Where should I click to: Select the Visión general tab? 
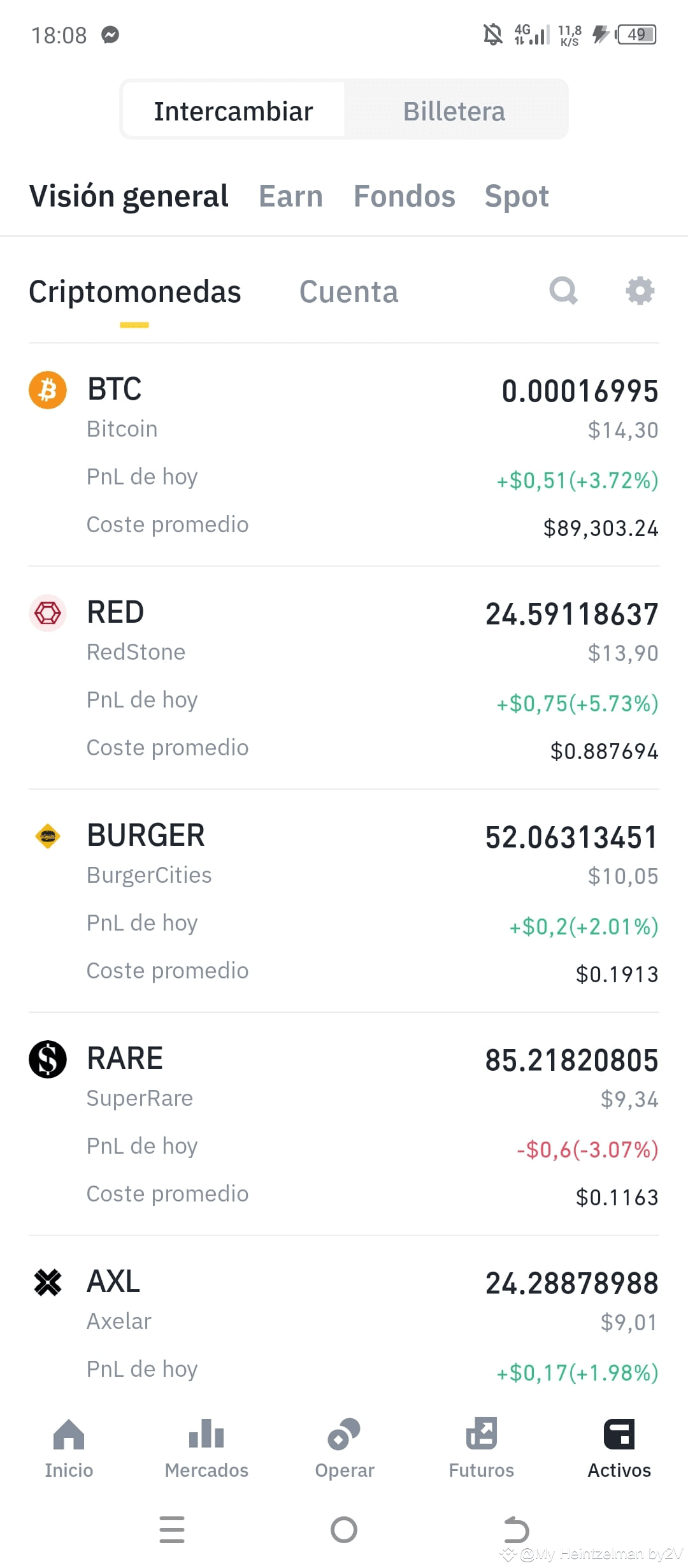129,196
